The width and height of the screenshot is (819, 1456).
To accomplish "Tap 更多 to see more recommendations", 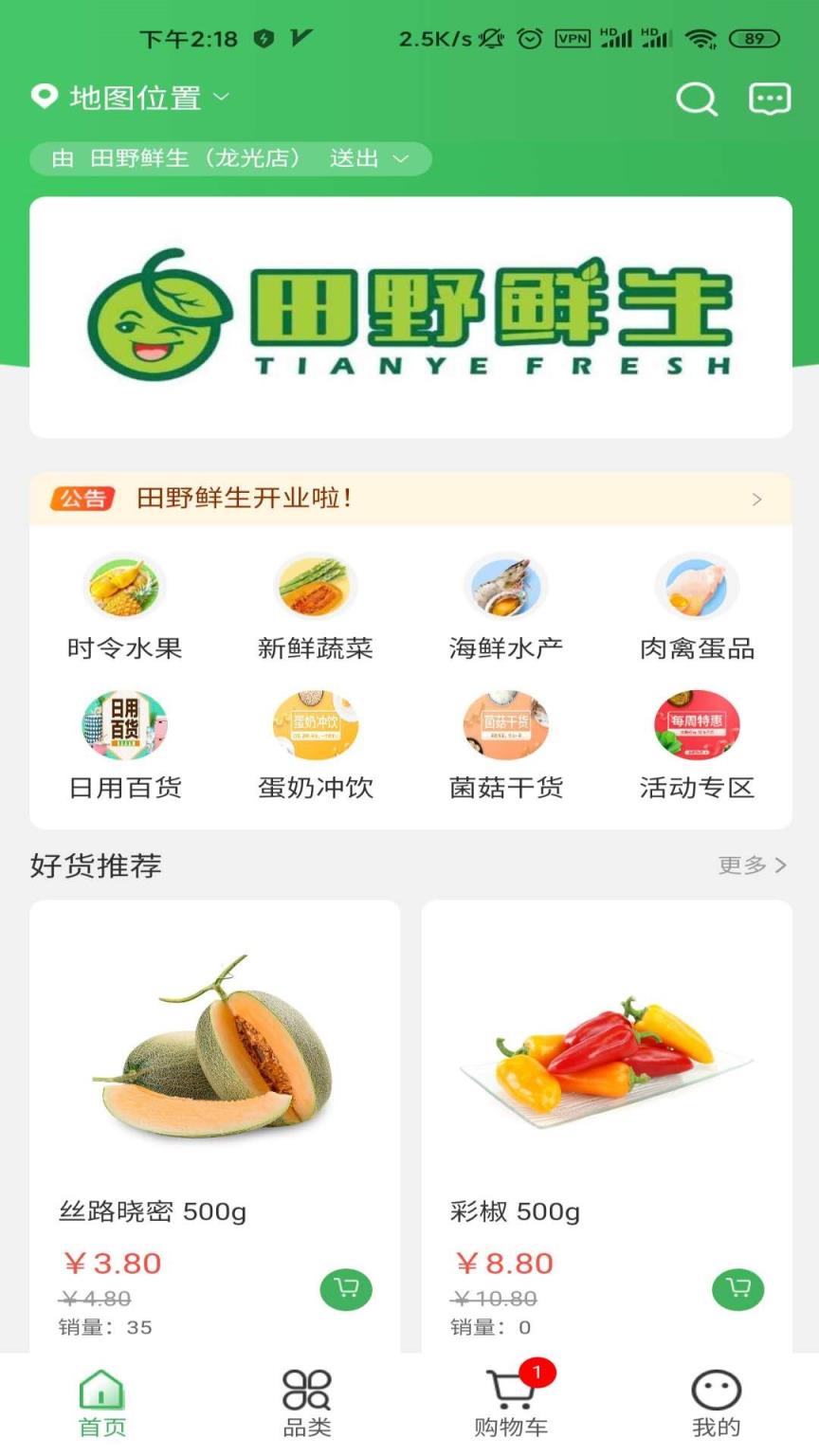I will pos(752,864).
